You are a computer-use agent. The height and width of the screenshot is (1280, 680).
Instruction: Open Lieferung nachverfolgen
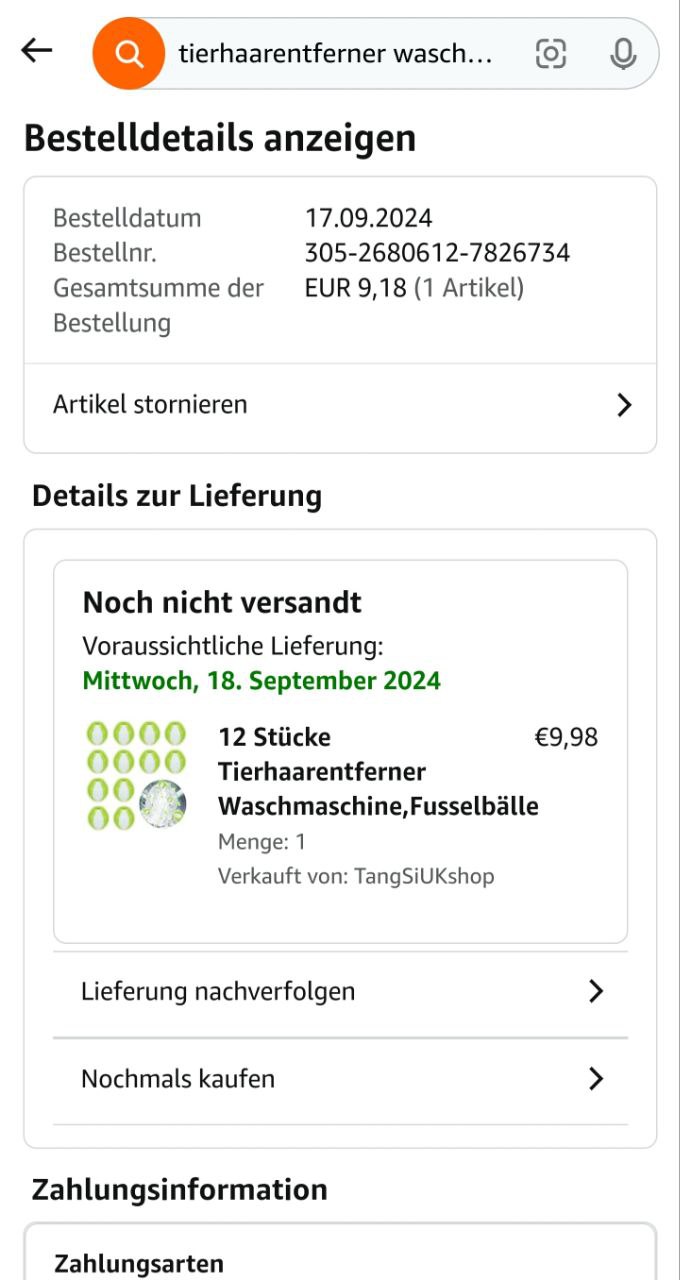pyautogui.click(x=340, y=992)
